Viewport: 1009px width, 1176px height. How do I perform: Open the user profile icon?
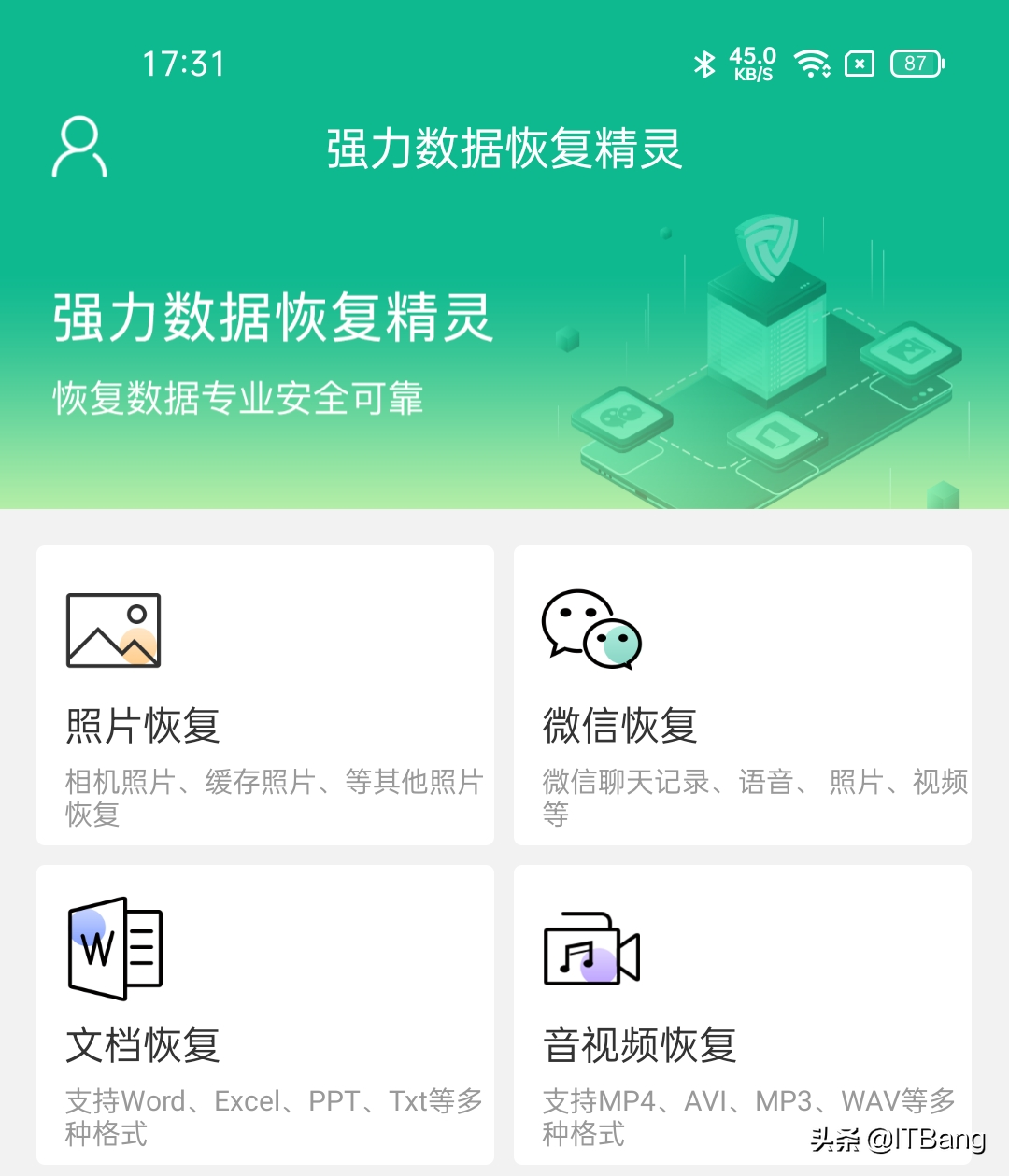79,148
